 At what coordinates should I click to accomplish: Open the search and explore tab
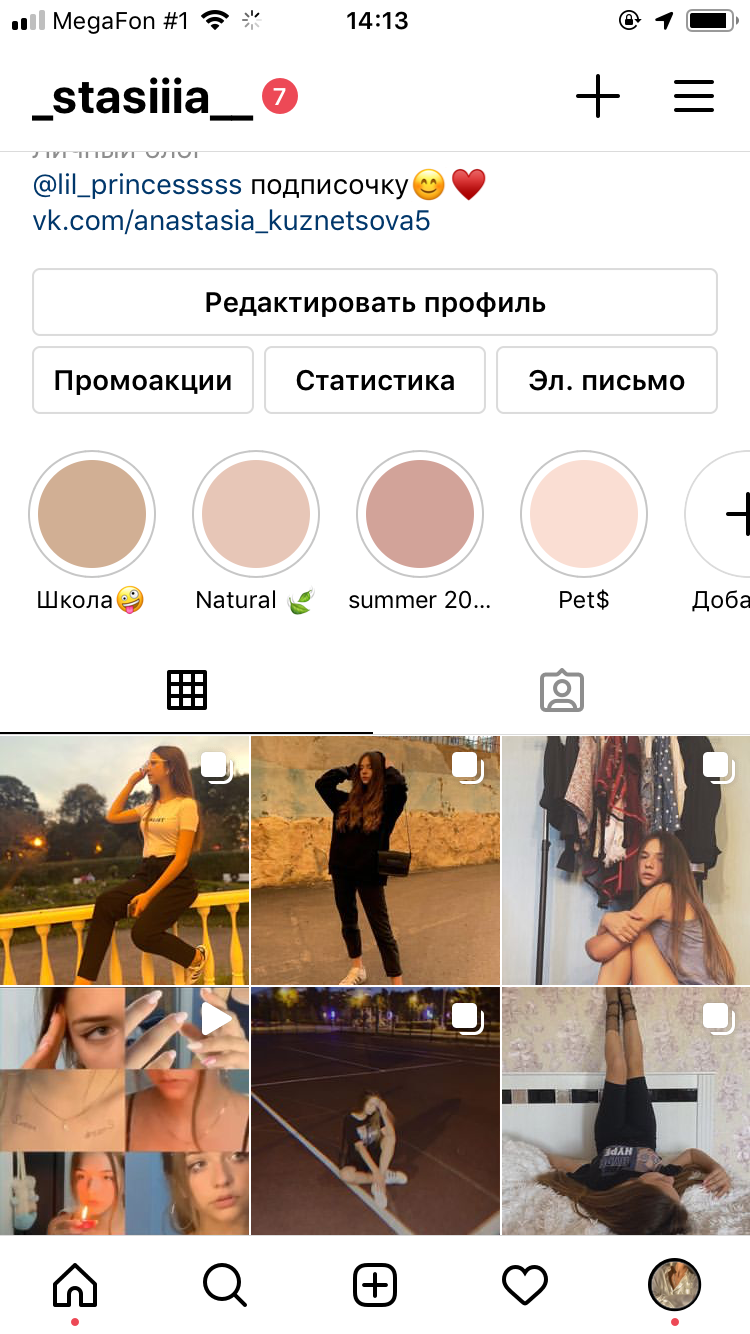[x=225, y=1284]
